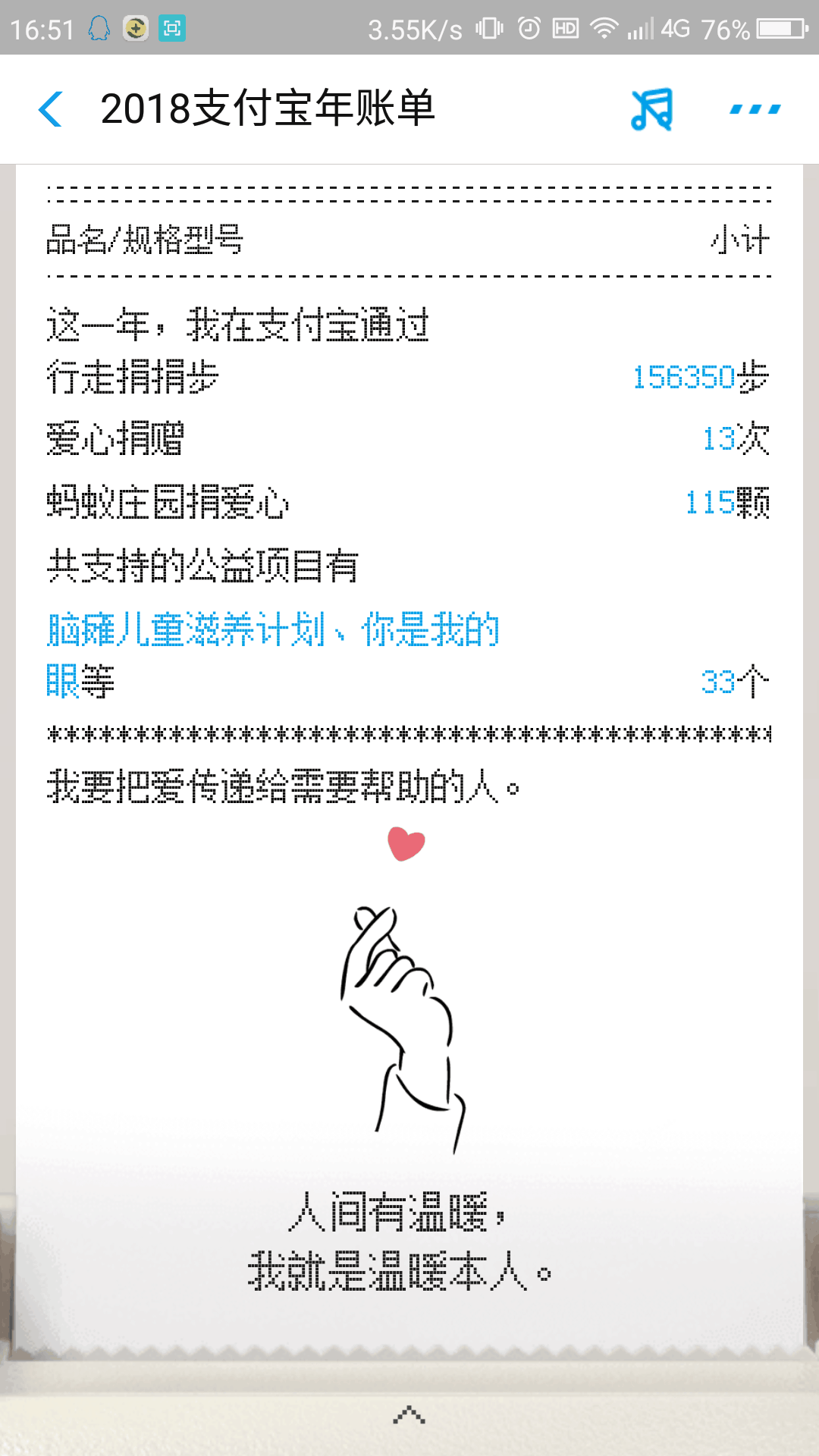The width and height of the screenshot is (819, 1456).
Task: Go back from the 2018 Alipay annual bill
Action: pos(50,109)
